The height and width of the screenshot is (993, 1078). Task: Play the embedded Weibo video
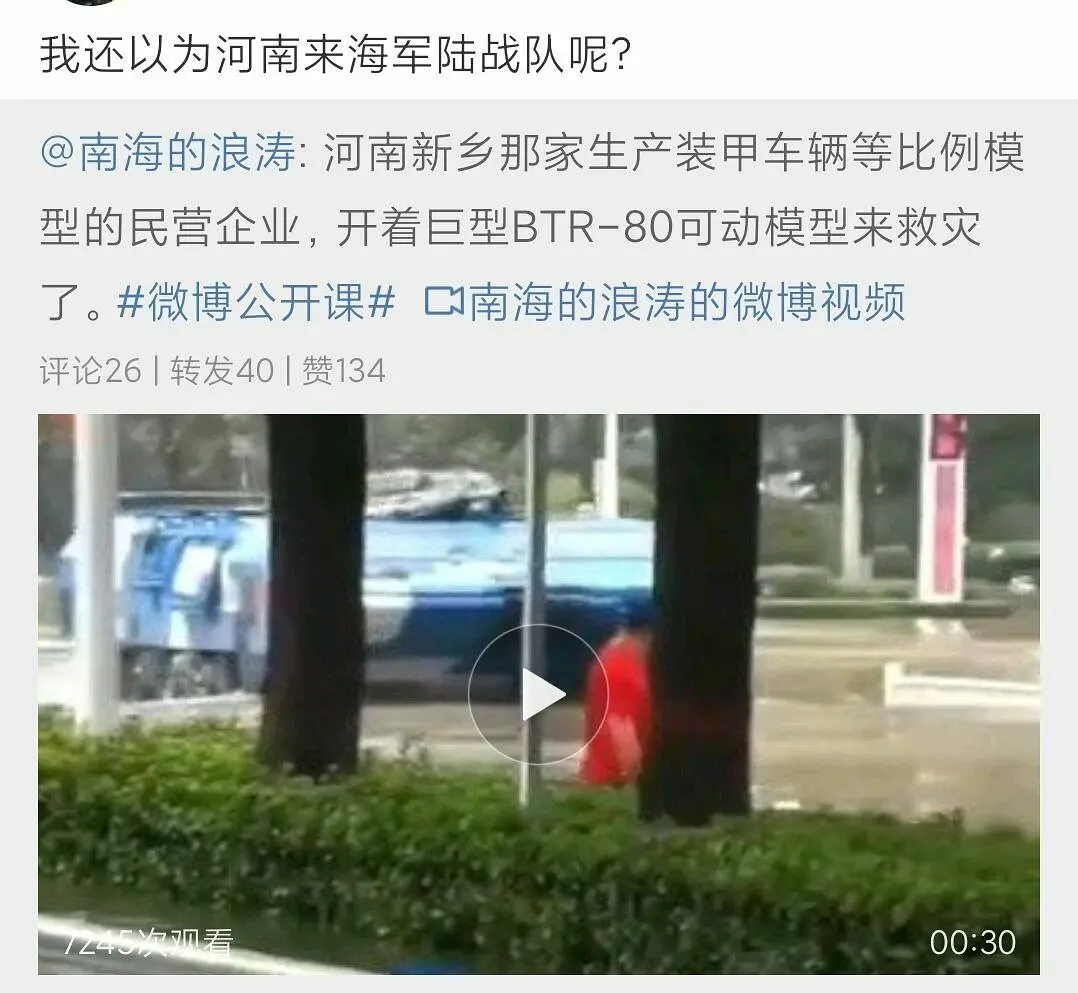coord(538,695)
